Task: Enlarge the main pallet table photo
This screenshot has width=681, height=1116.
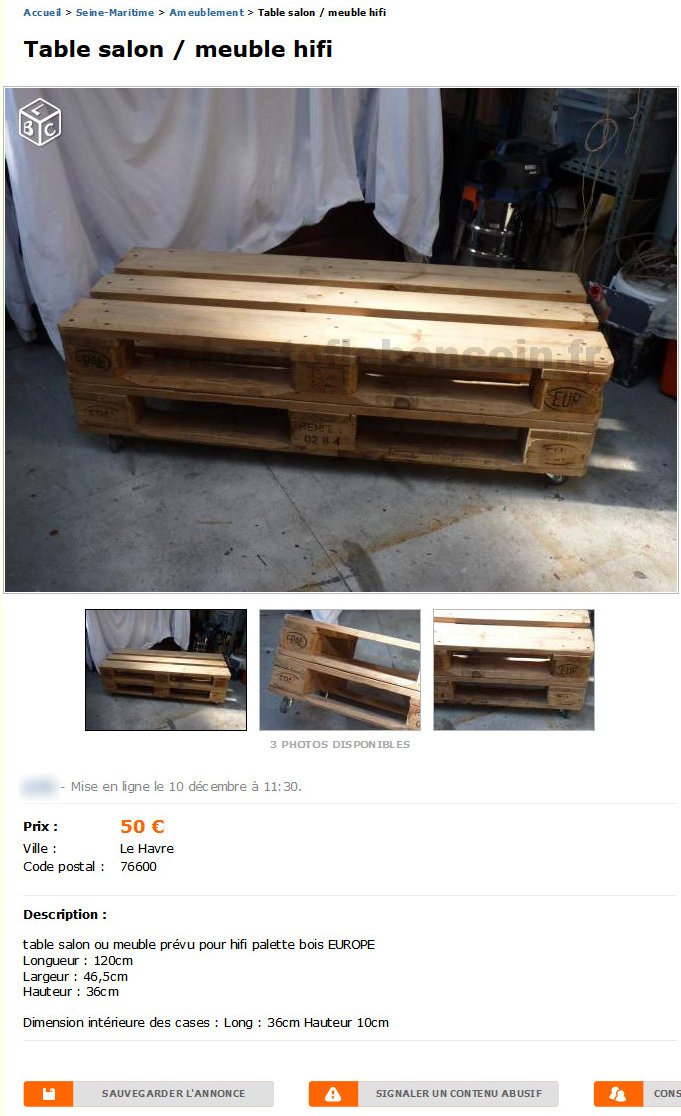Action: coord(340,340)
